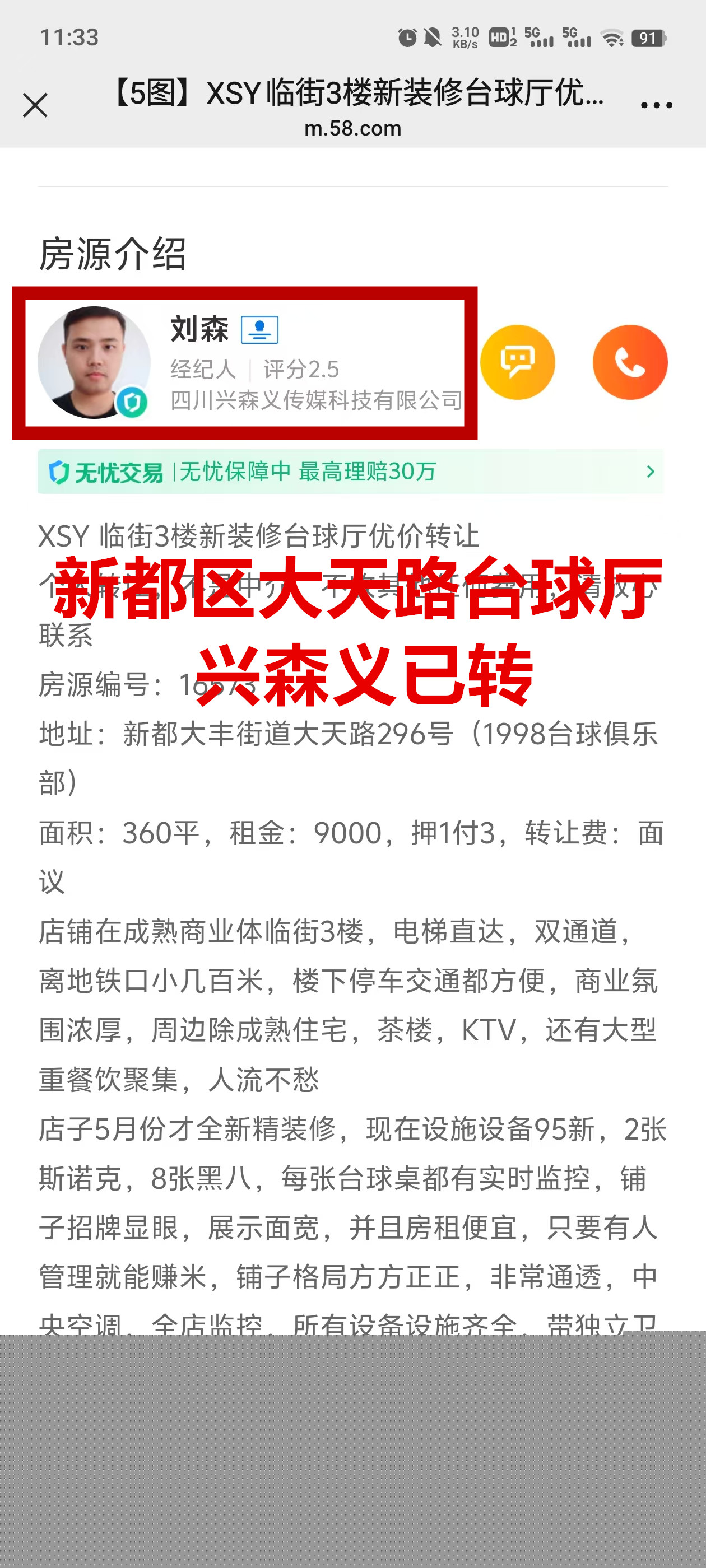The width and height of the screenshot is (706, 1568).
Task: Start an online chat with the agent
Action: pyautogui.click(x=517, y=363)
